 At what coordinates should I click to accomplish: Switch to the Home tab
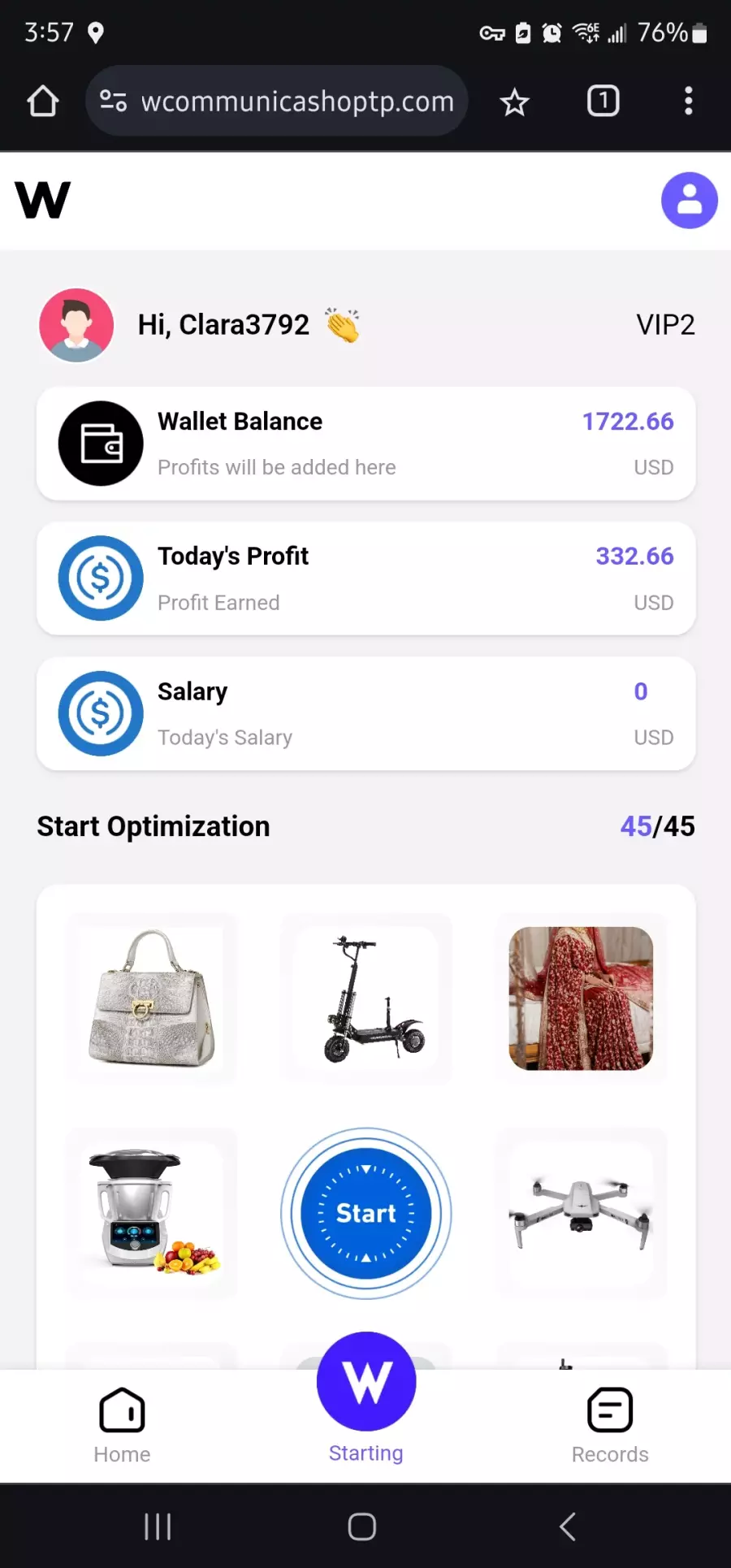point(122,1426)
